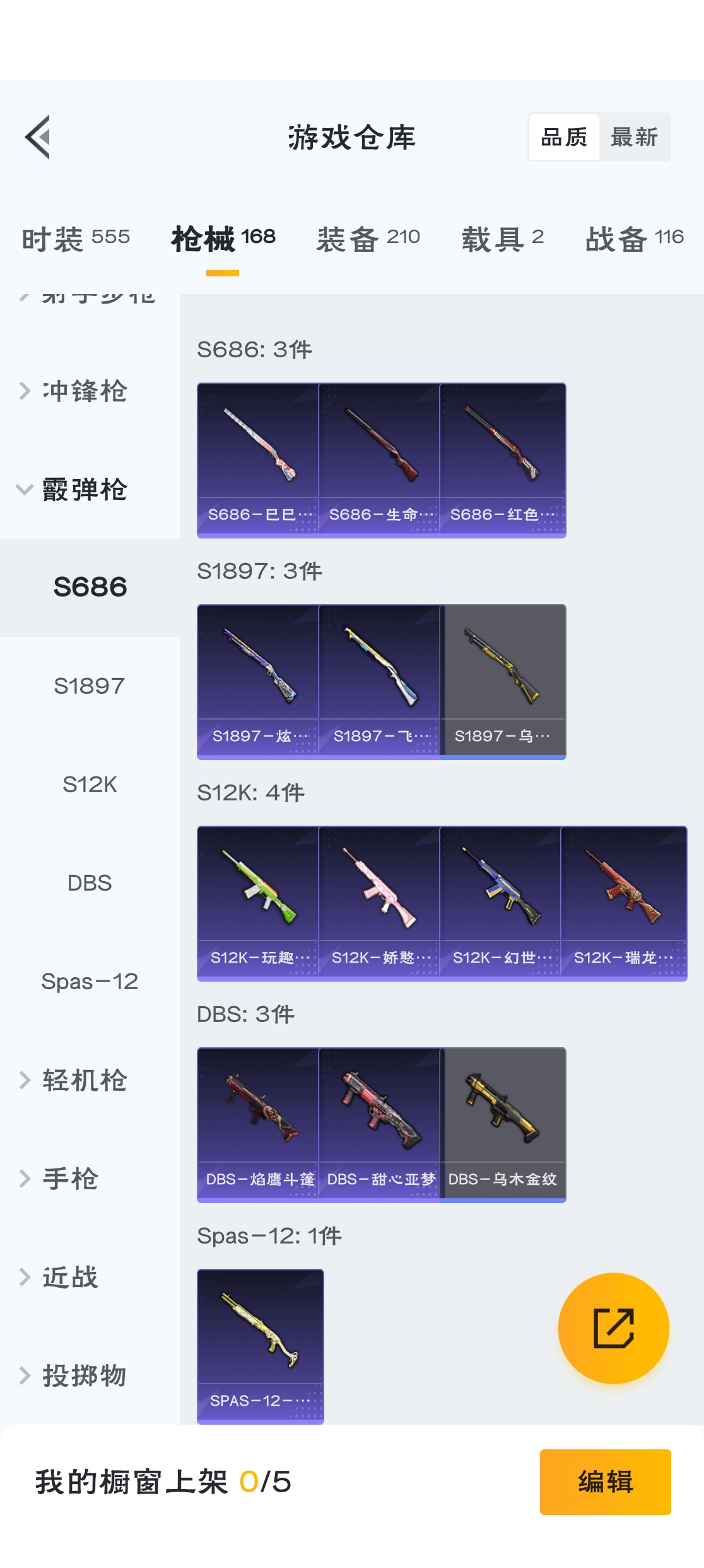Open the S12K-瑞龙 skin item
704x1568 pixels.
[x=623, y=903]
